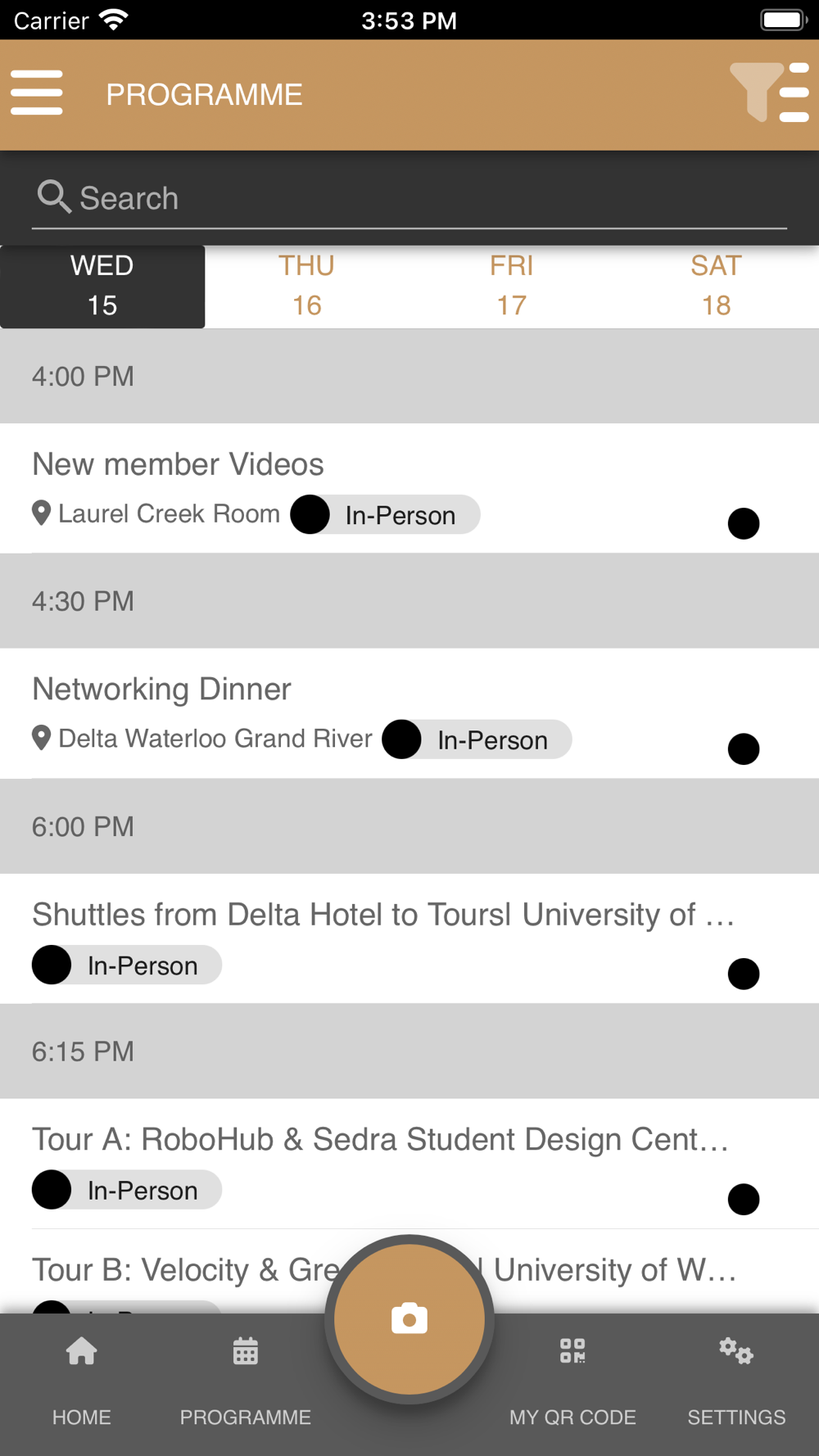The height and width of the screenshot is (1456, 819).
Task: Select the WED 15 tab
Action: [x=102, y=286]
